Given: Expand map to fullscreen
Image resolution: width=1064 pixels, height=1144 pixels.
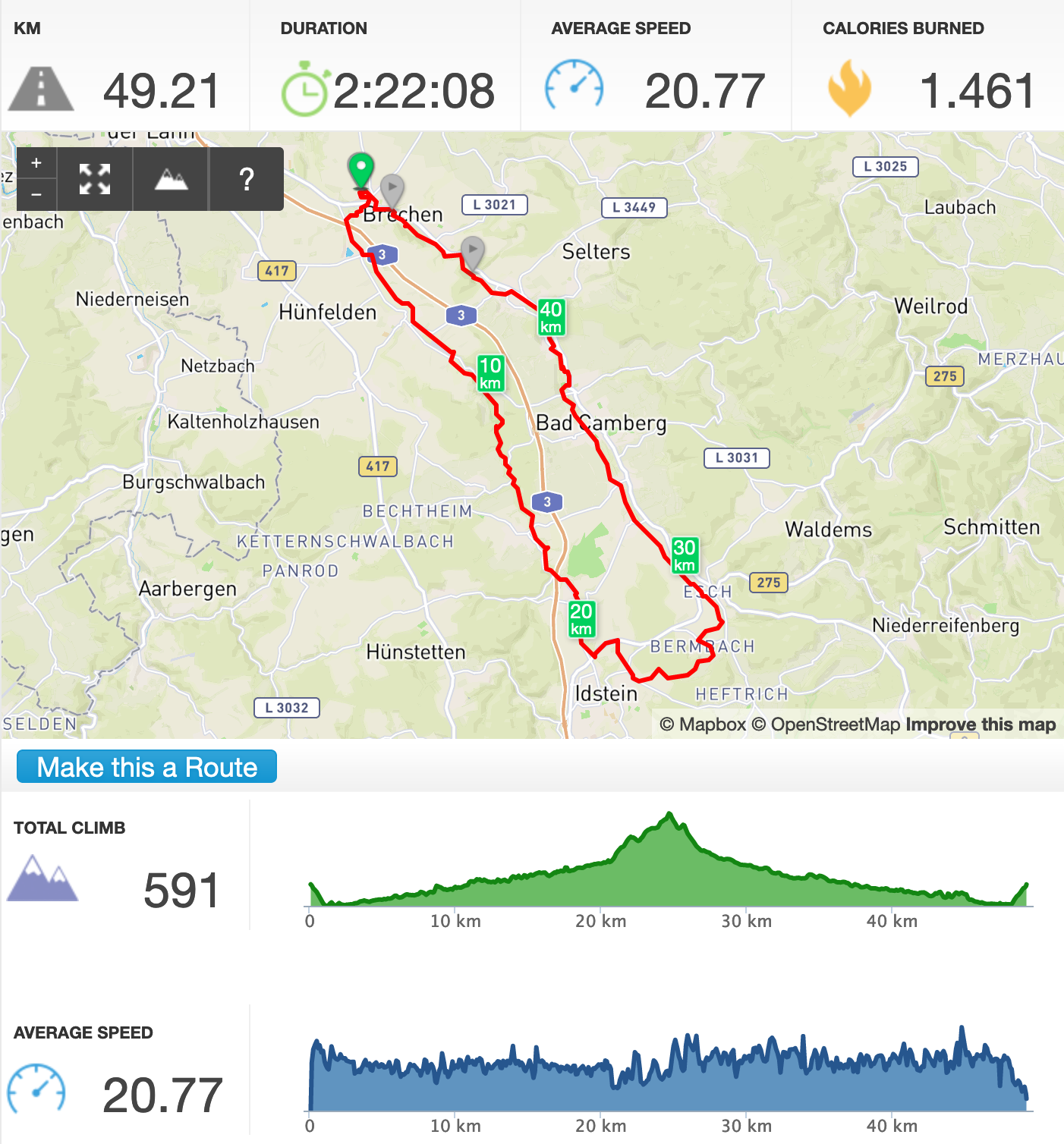Looking at the screenshot, I should pos(95,179).
